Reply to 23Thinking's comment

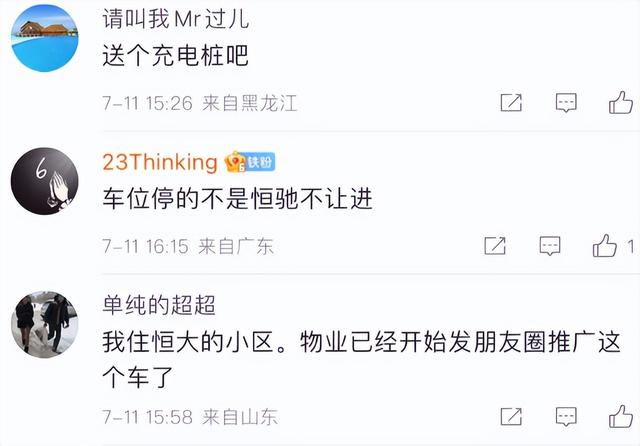[x=550, y=245]
